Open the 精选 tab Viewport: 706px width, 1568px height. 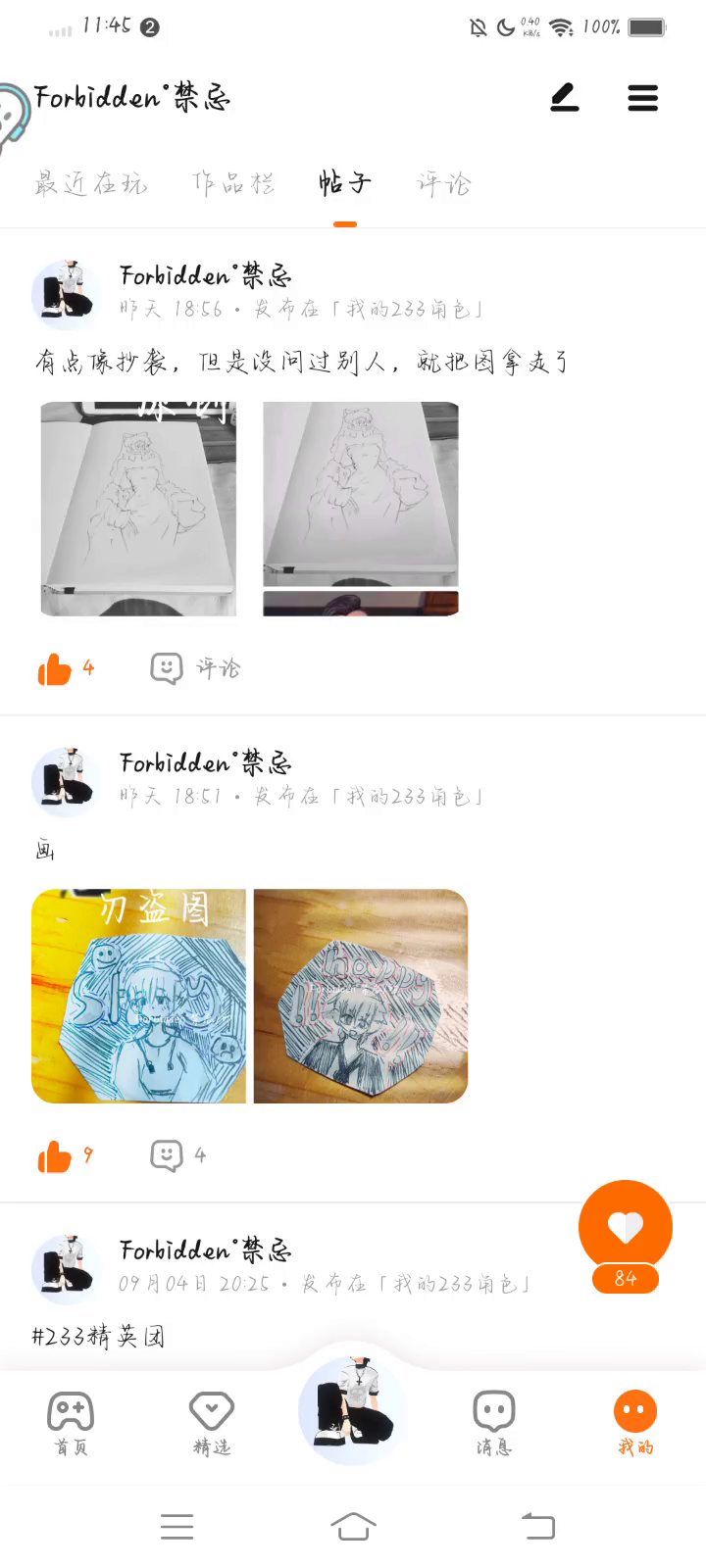pyautogui.click(x=212, y=1423)
